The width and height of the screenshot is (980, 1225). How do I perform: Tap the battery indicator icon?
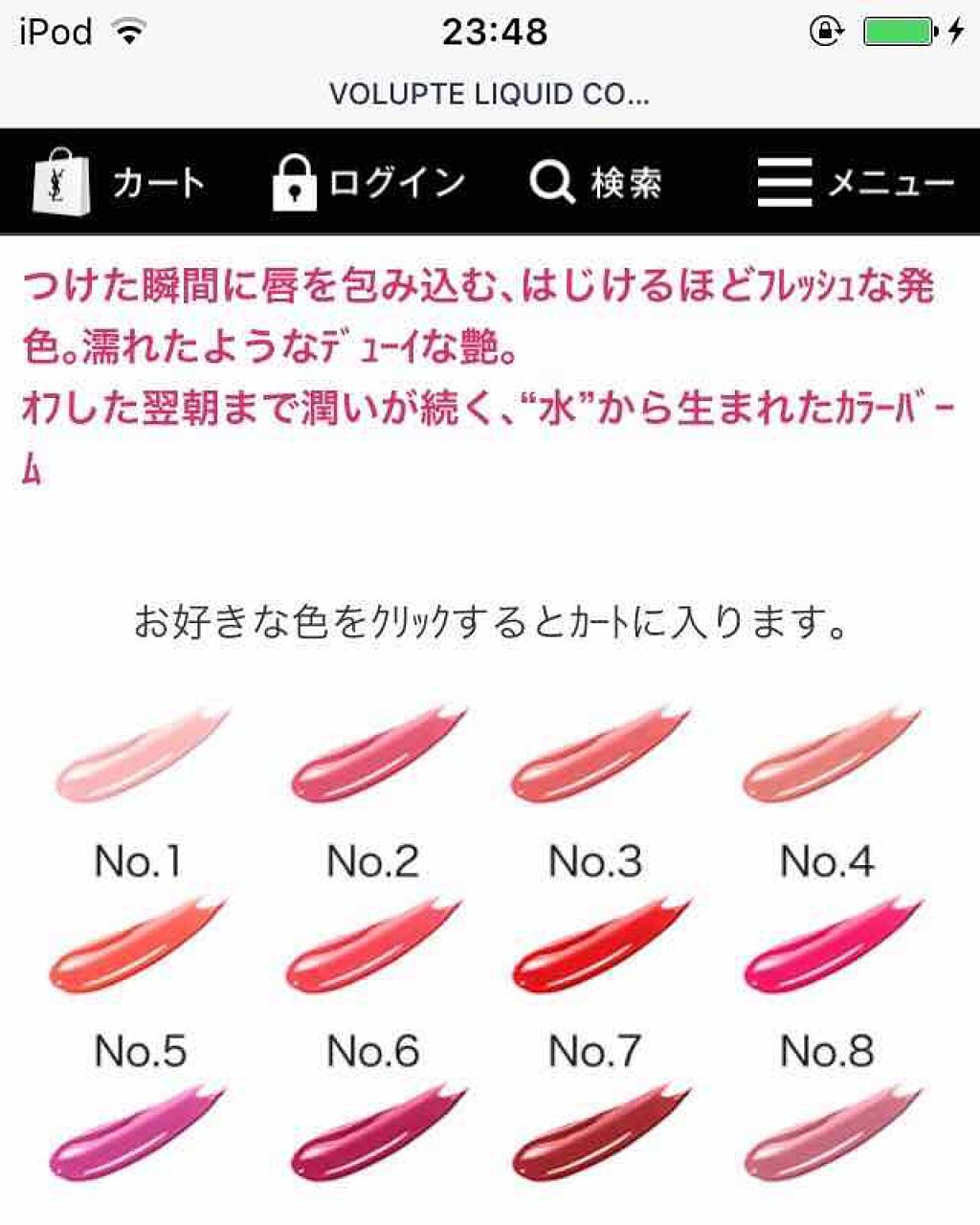coord(896,31)
